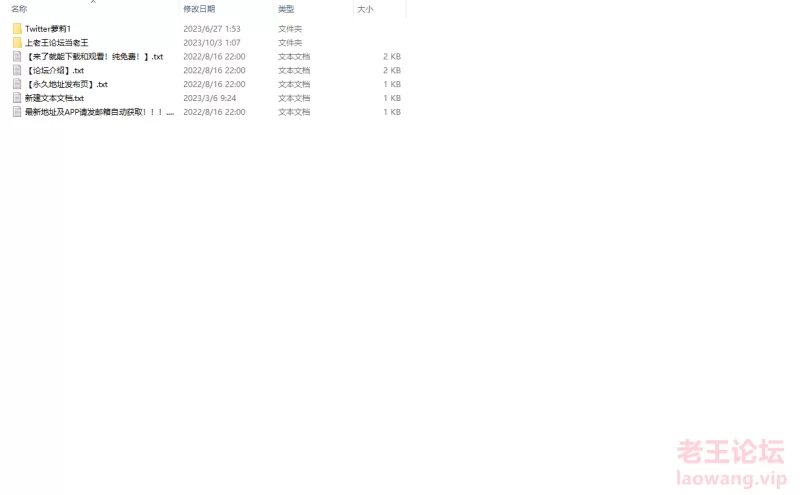
Task: Open the 【永久地址发布页】.txt file
Action: pos(66,85)
